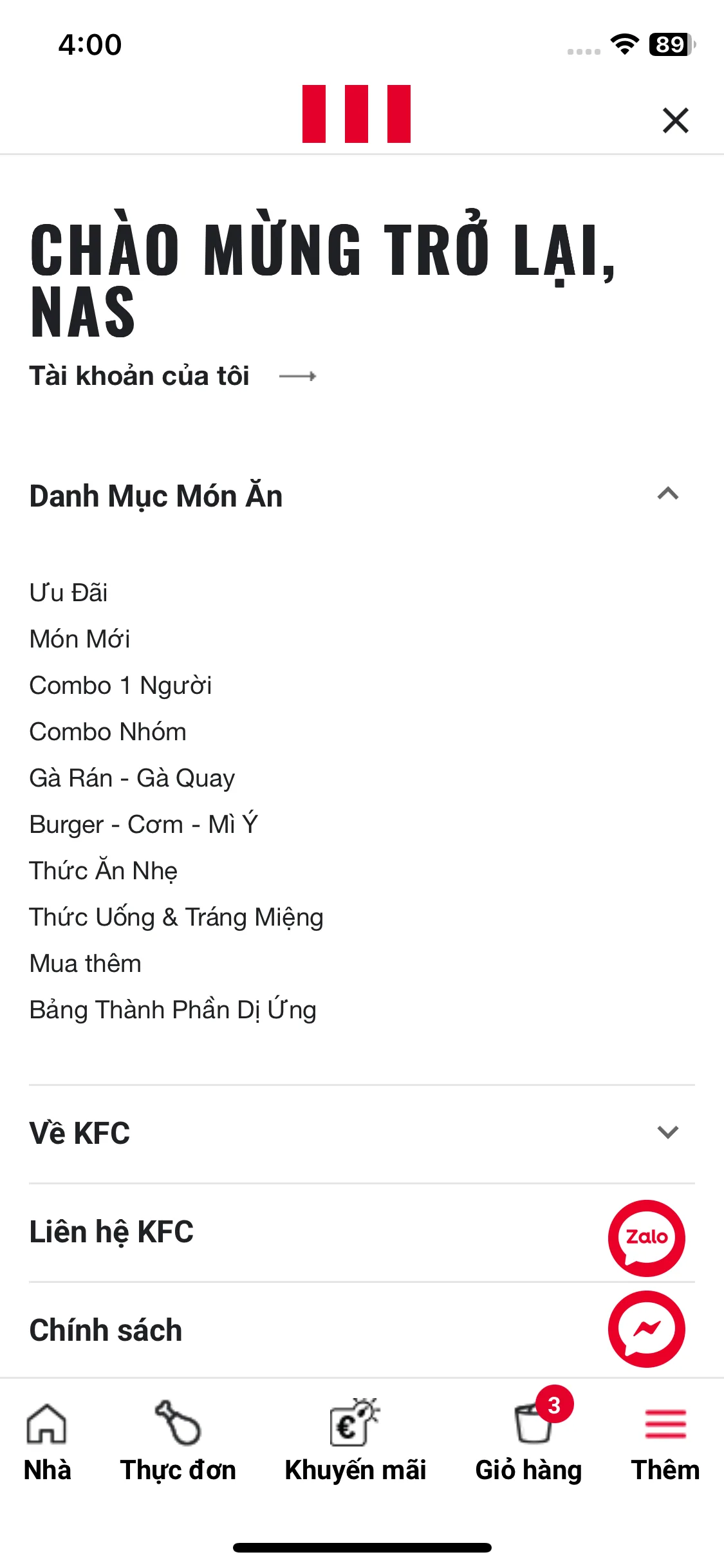Select Combo Nhóm
This screenshot has height=1568, width=724.
tap(108, 732)
